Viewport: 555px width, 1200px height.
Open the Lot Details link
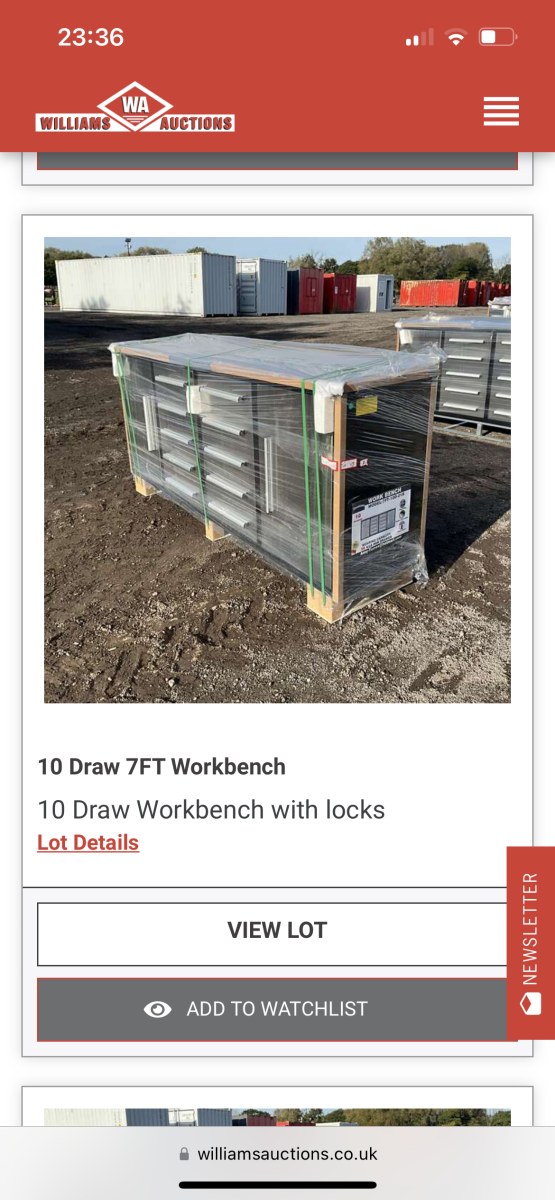88,843
